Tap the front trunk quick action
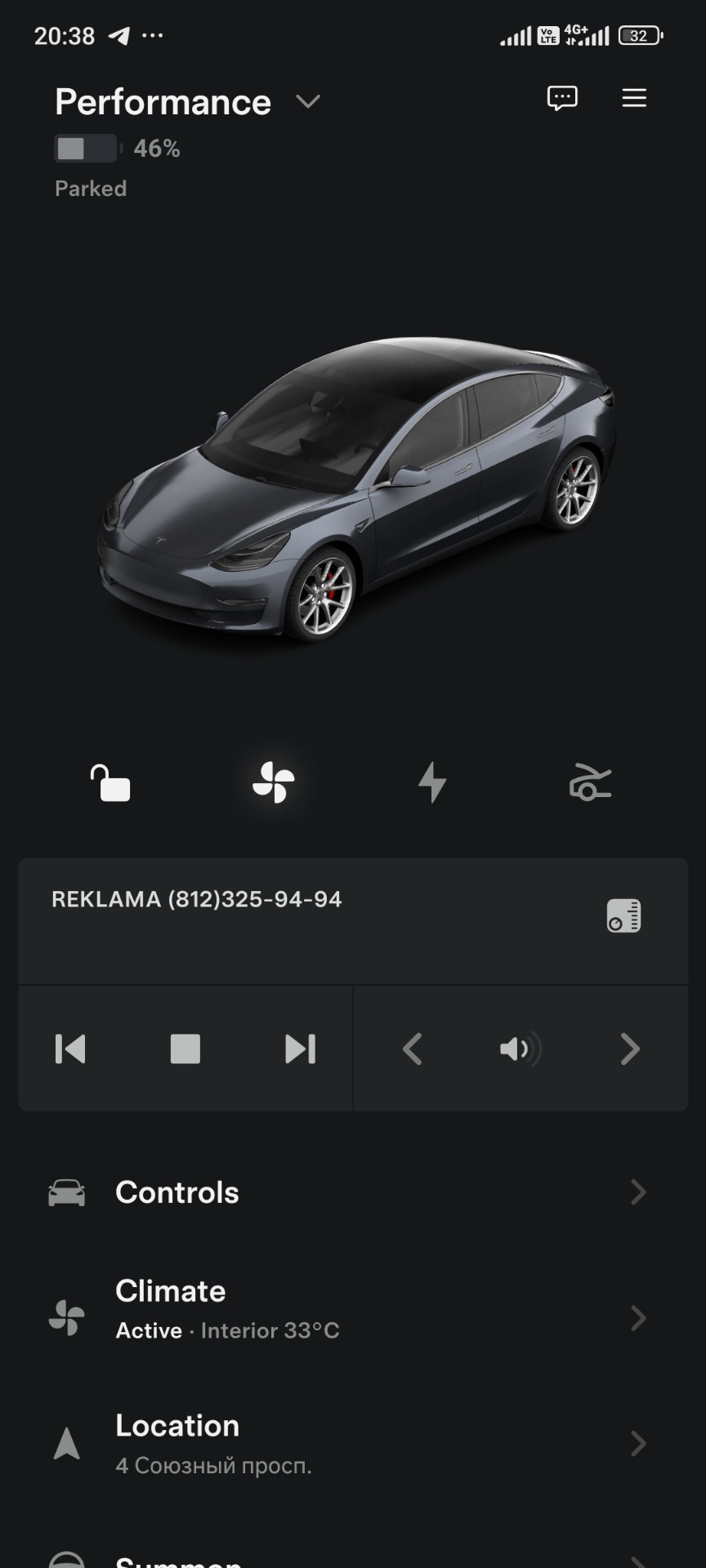The image size is (706, 1568). pyautogui.click(x=590, y=783)
